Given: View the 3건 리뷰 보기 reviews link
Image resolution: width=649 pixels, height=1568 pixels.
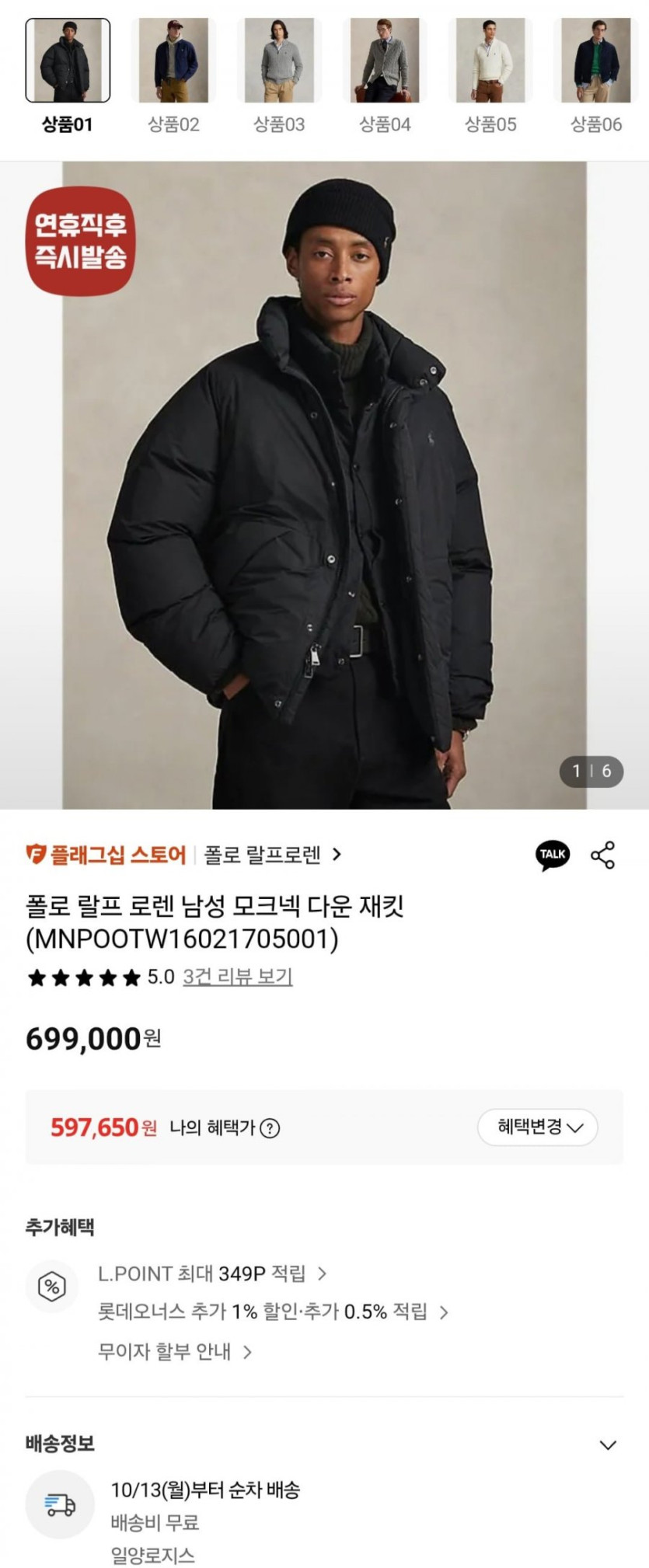Looking at the screenshot, I should [237, 977].
